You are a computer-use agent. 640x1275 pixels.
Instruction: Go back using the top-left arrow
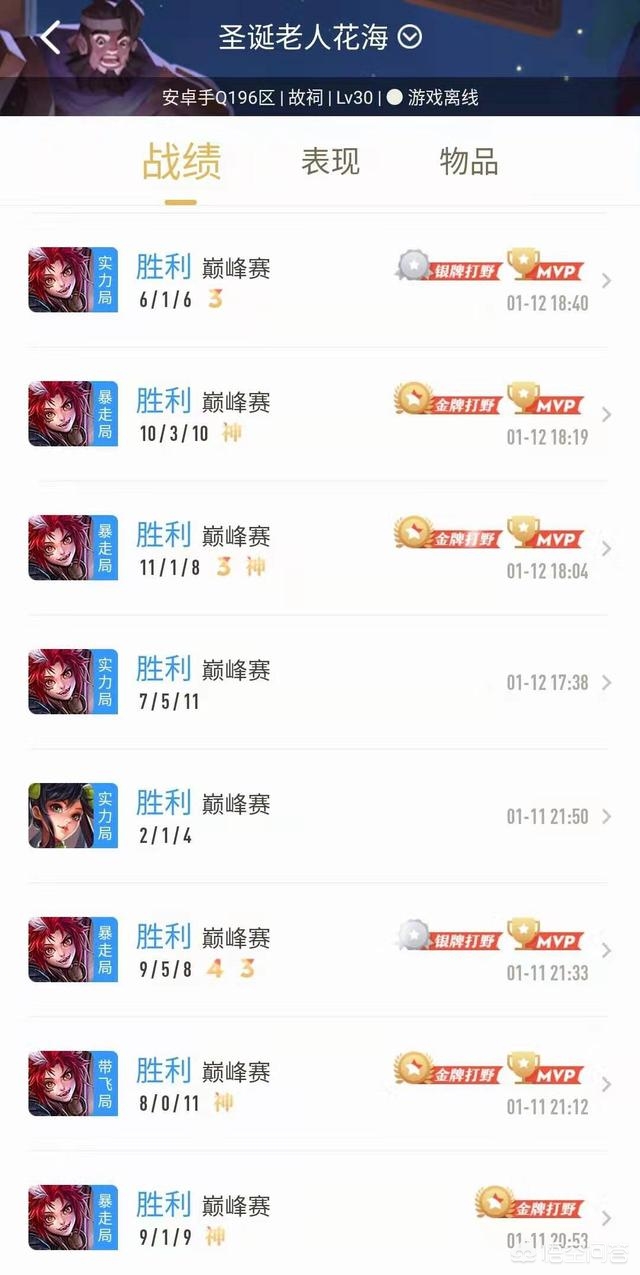coord(52,38)
